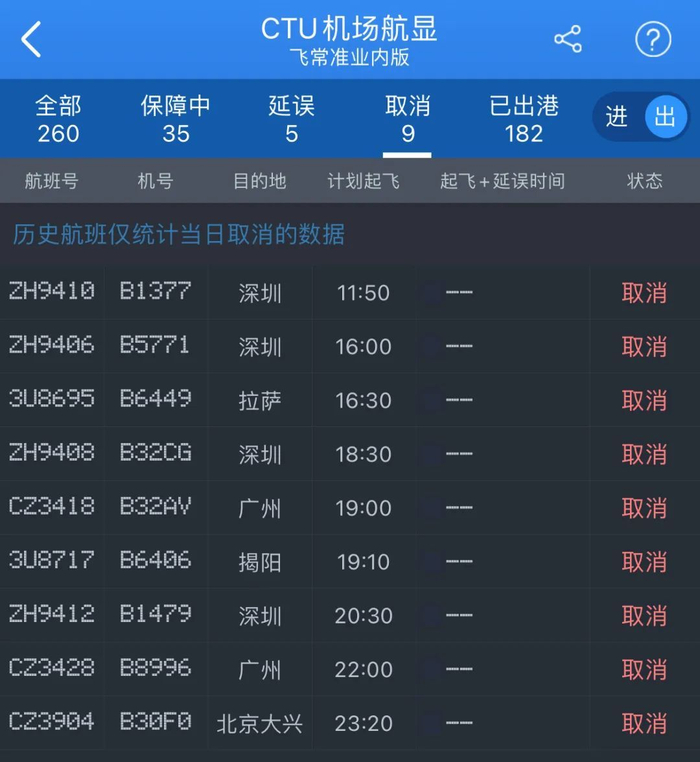
Task: Share the CTU airport flight board
Action: pyautogui.click(x=568, y=40)
